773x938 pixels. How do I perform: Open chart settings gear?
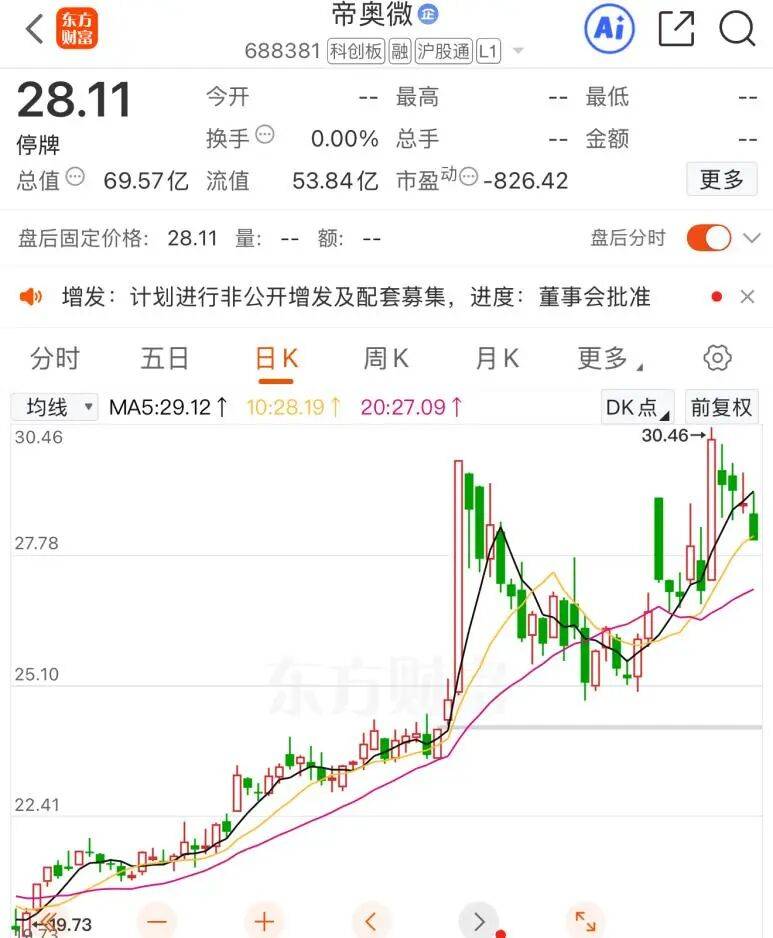(718, 358)
